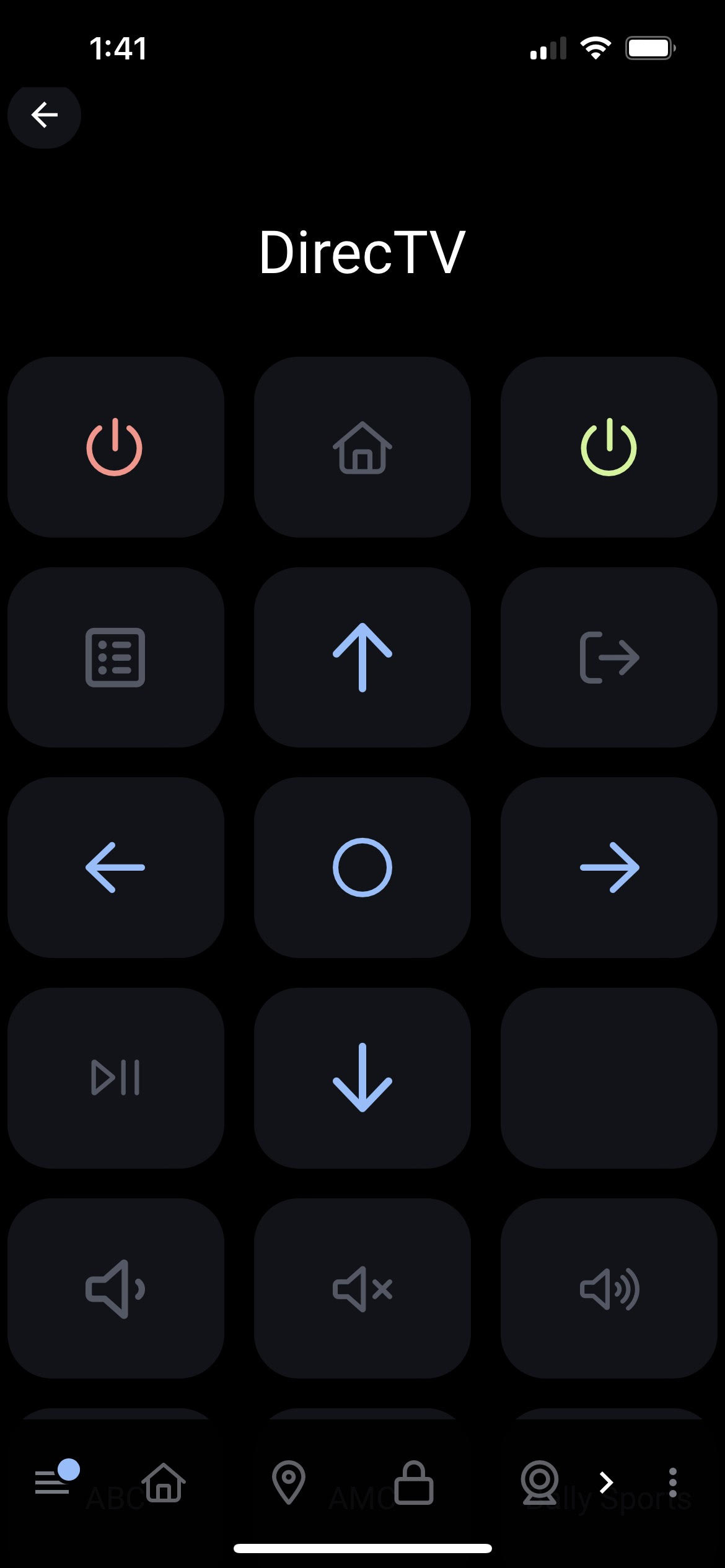Open the guide list button
This screenshot has height=1568, width=725.
115,657
